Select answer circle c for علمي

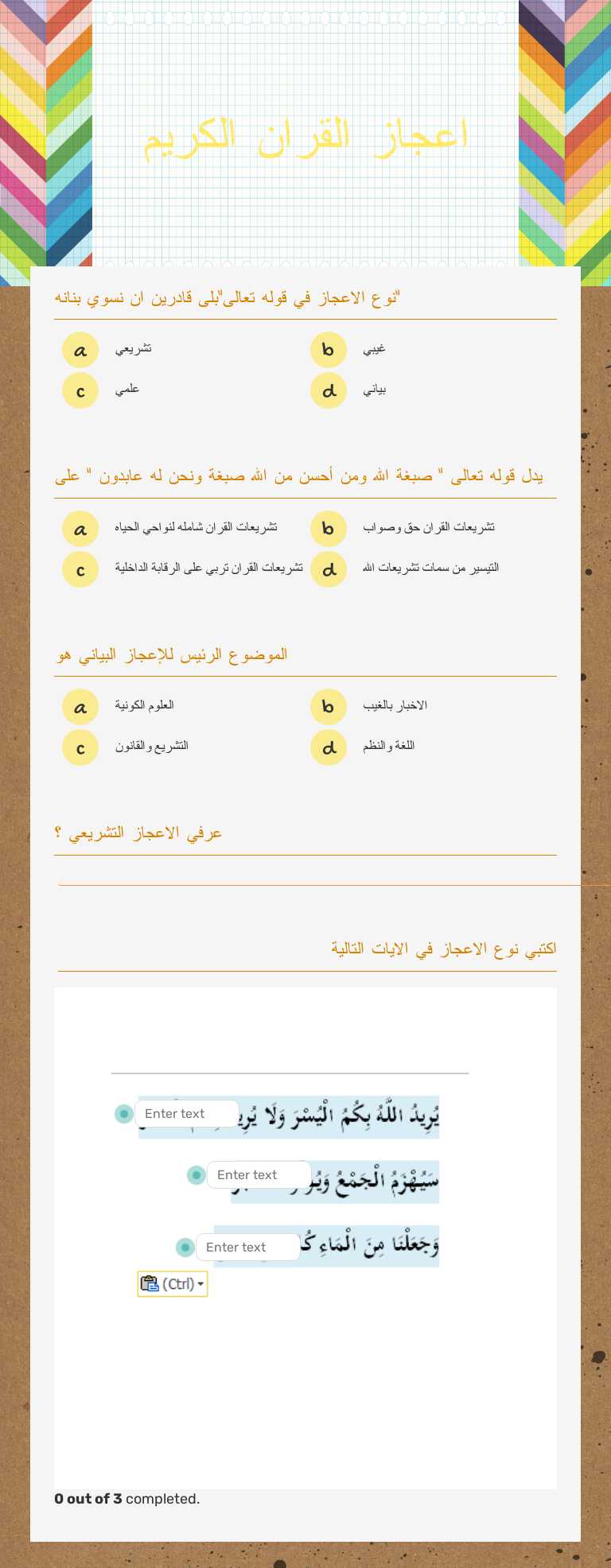[80, 390]
